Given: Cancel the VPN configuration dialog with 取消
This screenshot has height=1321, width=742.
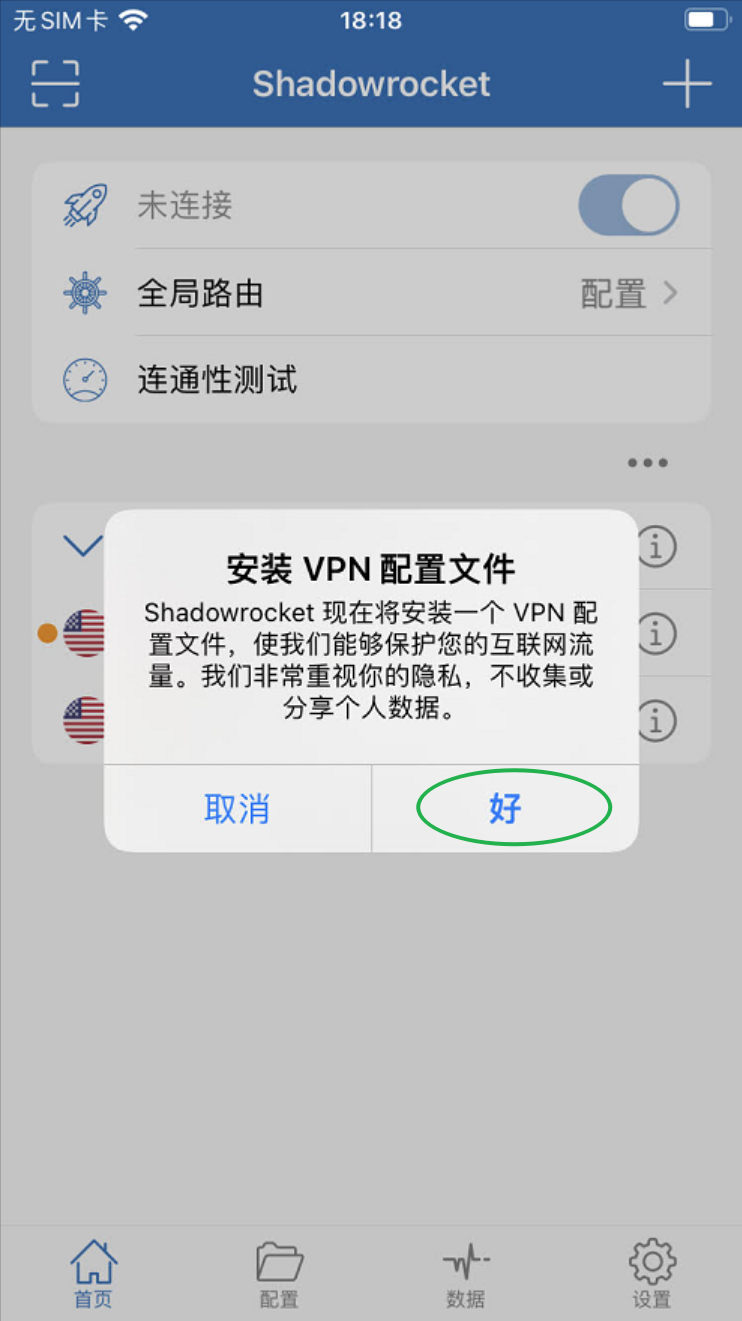Looking at the screenshot, I should click(237, 808).
